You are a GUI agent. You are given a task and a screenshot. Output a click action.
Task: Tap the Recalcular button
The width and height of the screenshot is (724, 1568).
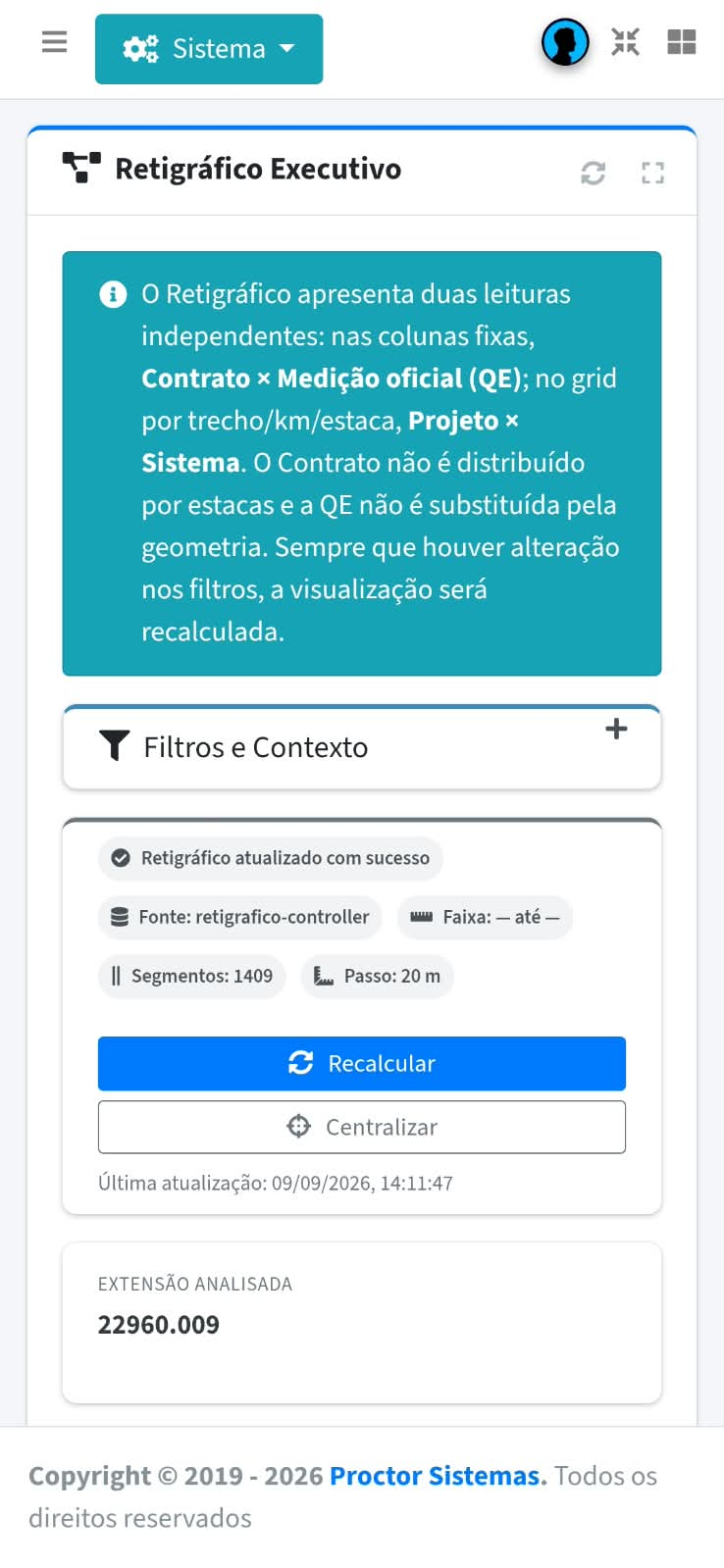[362, 1064]
